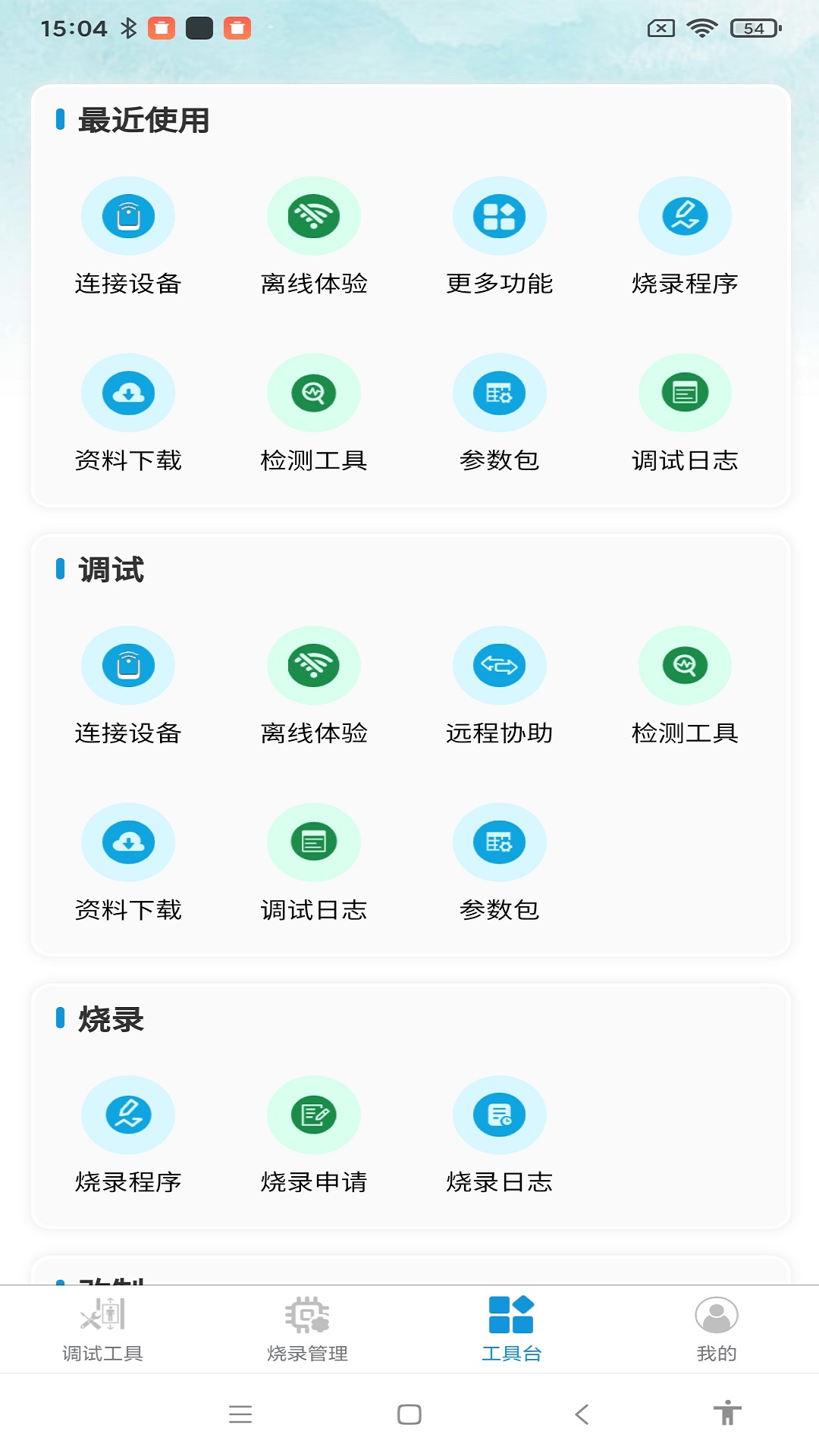The image size is (819, 1456).
Task: View 调试日志 debug logs in 最近使用
Action: 685,393
